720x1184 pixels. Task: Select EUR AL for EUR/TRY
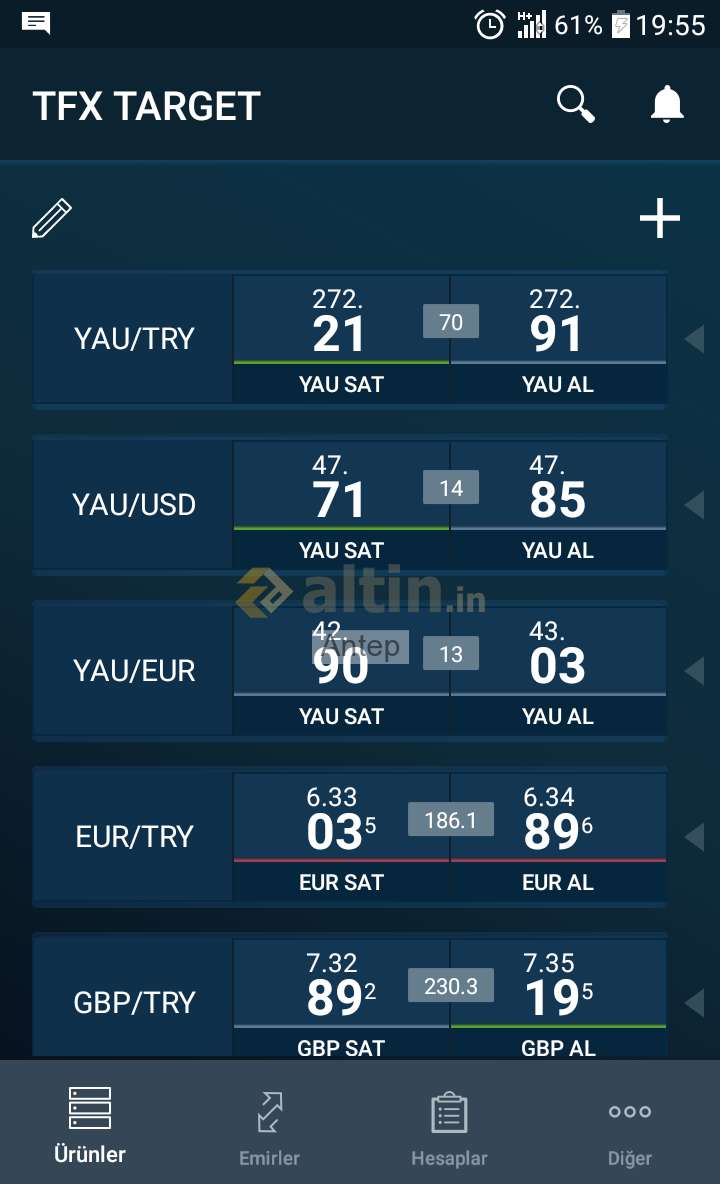point(558,837)
